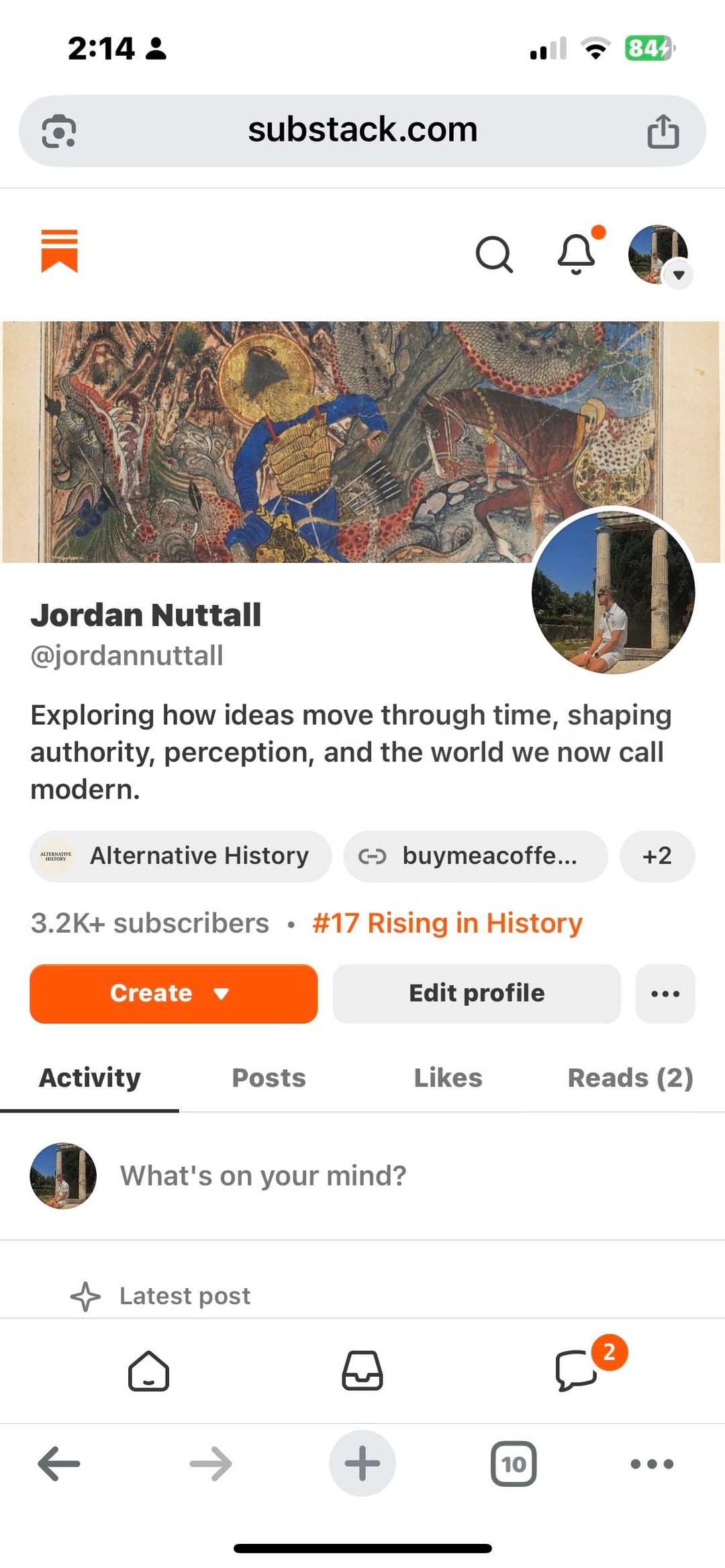This screenshot has height=1568, width=725.
Task: Open the buymeacoffee link chip
Action: (475, 856)
